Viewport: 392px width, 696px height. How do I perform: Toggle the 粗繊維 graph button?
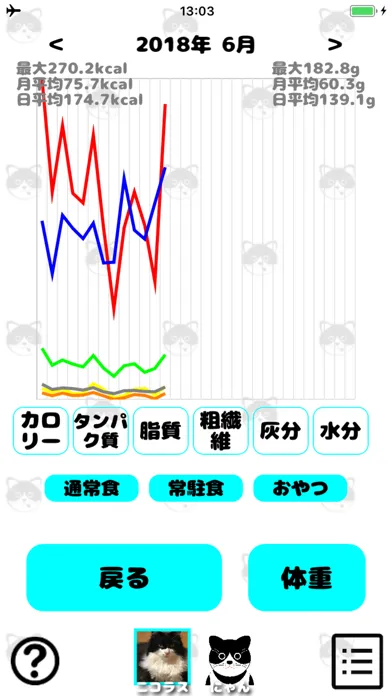click(221, 431)
